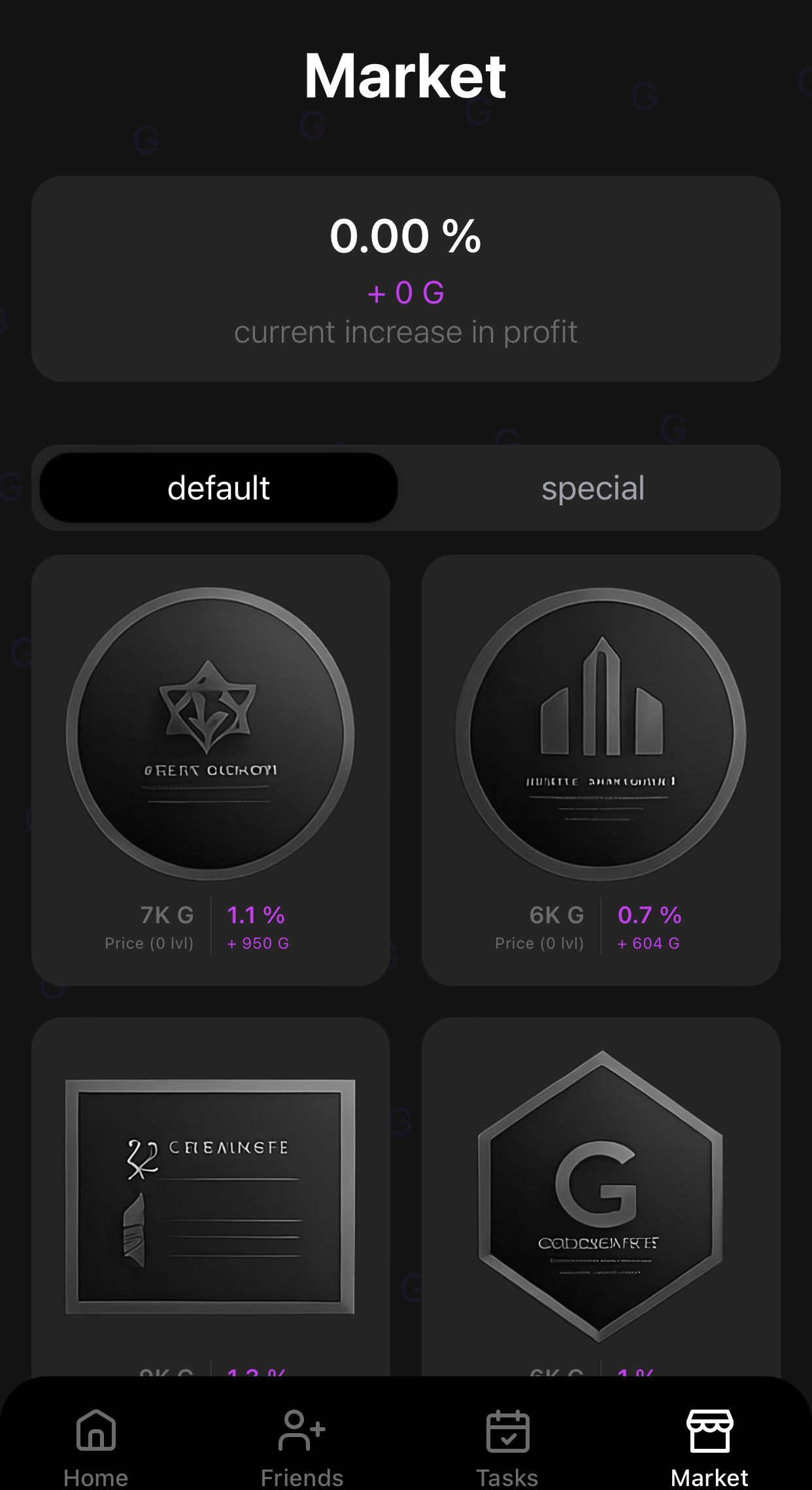Open the Friends tab
812x1490 pixels.
301,1445
